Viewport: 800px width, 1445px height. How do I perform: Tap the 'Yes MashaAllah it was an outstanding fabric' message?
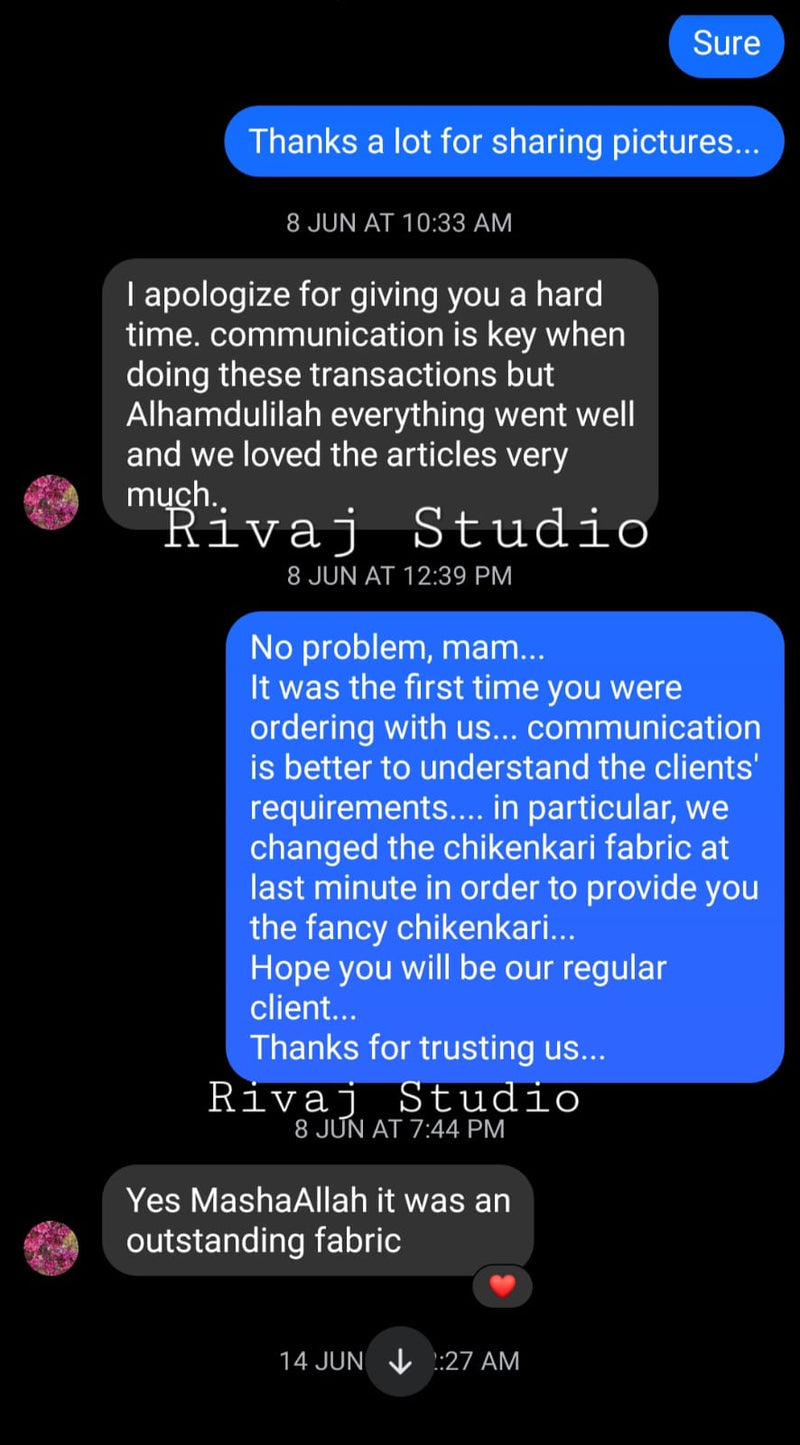point(318,1222)
